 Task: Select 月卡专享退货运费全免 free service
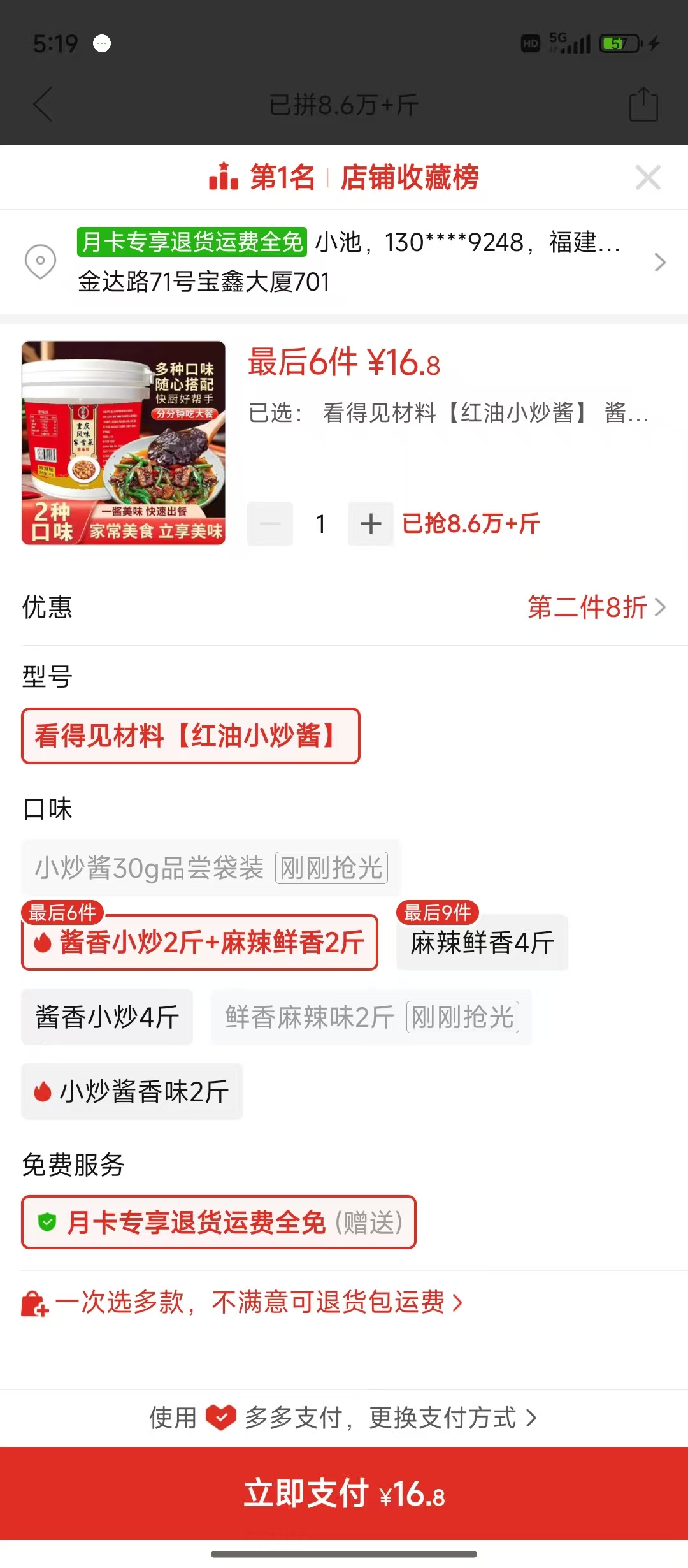[x=219, y=1222]
